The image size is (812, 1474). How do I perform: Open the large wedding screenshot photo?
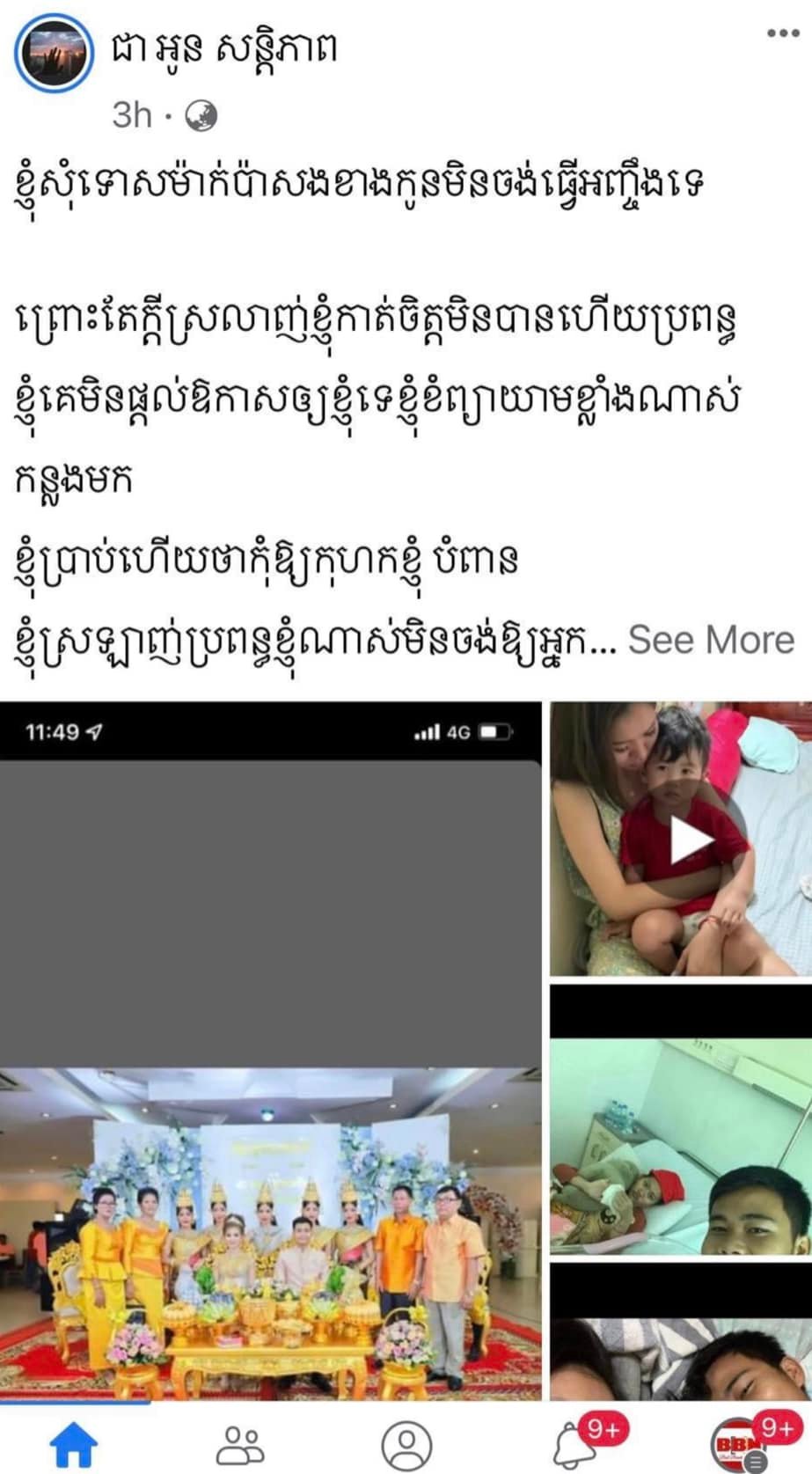pyautogui.click(x=270, y=1052)
